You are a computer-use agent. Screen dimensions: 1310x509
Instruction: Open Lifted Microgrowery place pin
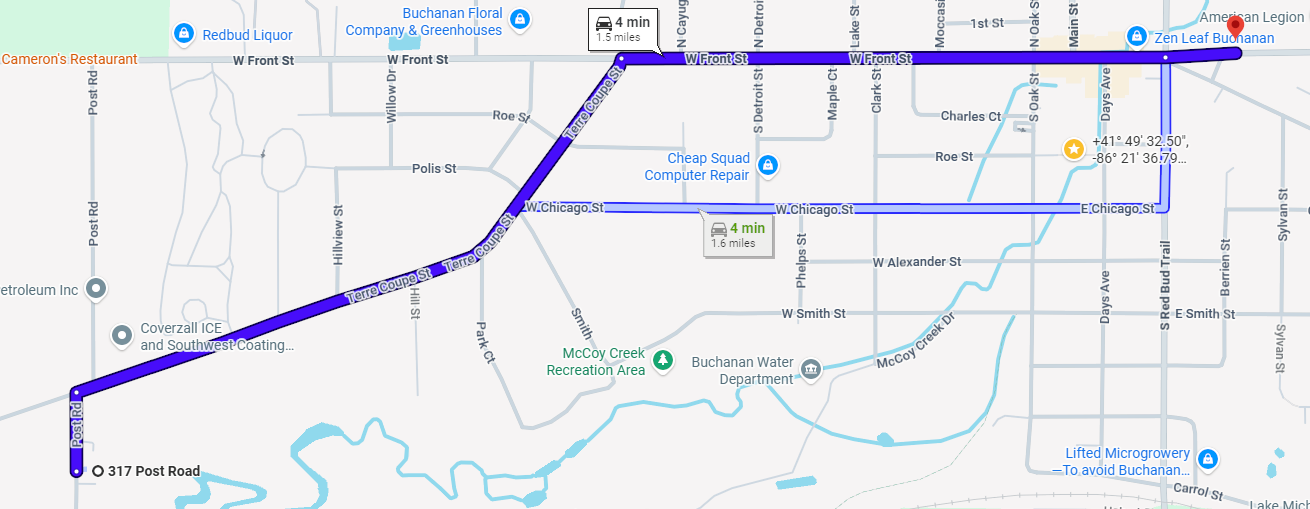pyautogui.click(x=1208, y=459)
